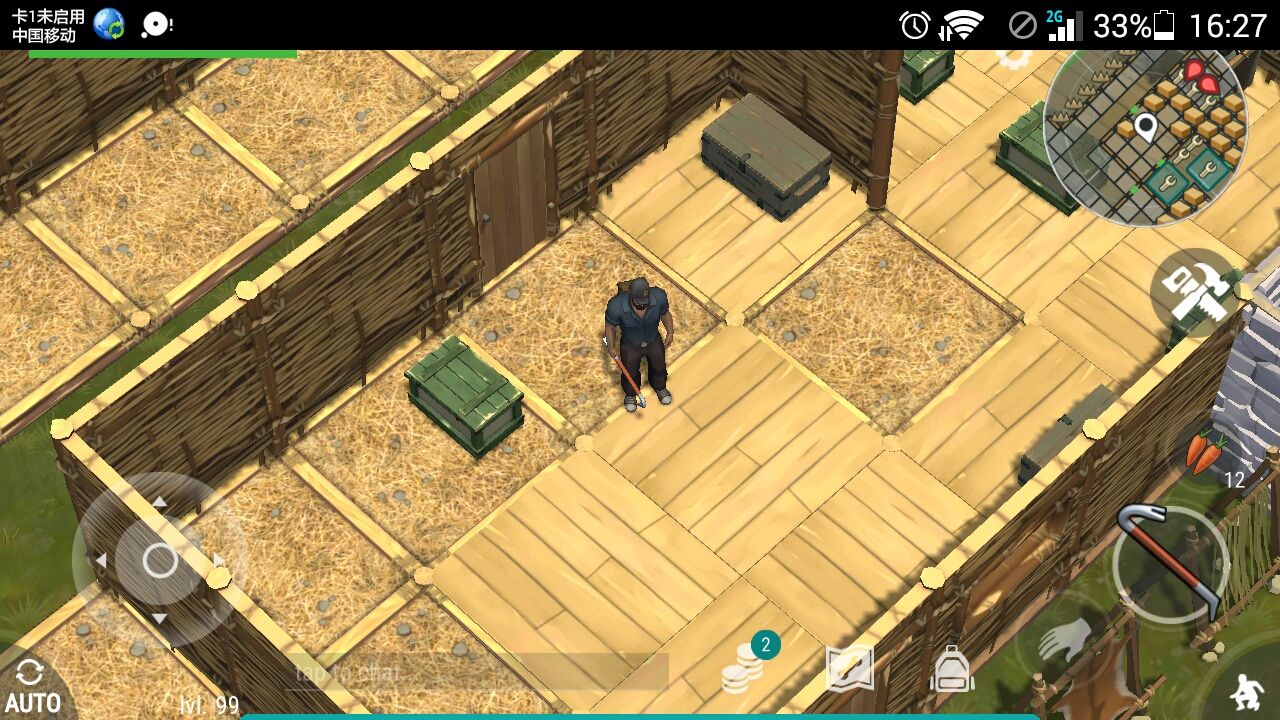Open the build mode hammer icon
Viewport: 1280px width, 720px height.
pos(1197,293)
